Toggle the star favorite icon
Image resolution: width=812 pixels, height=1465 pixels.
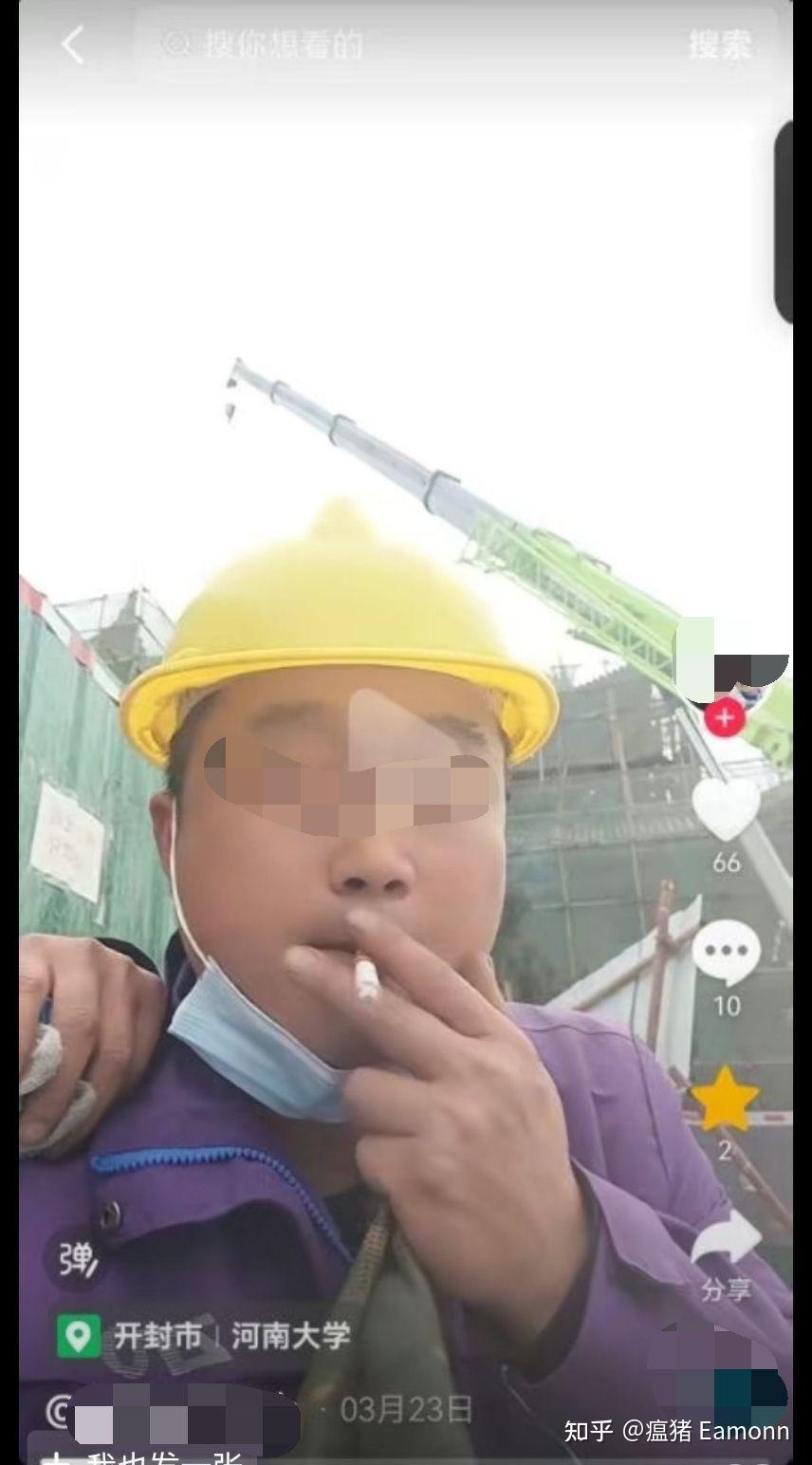[725, 1098]
